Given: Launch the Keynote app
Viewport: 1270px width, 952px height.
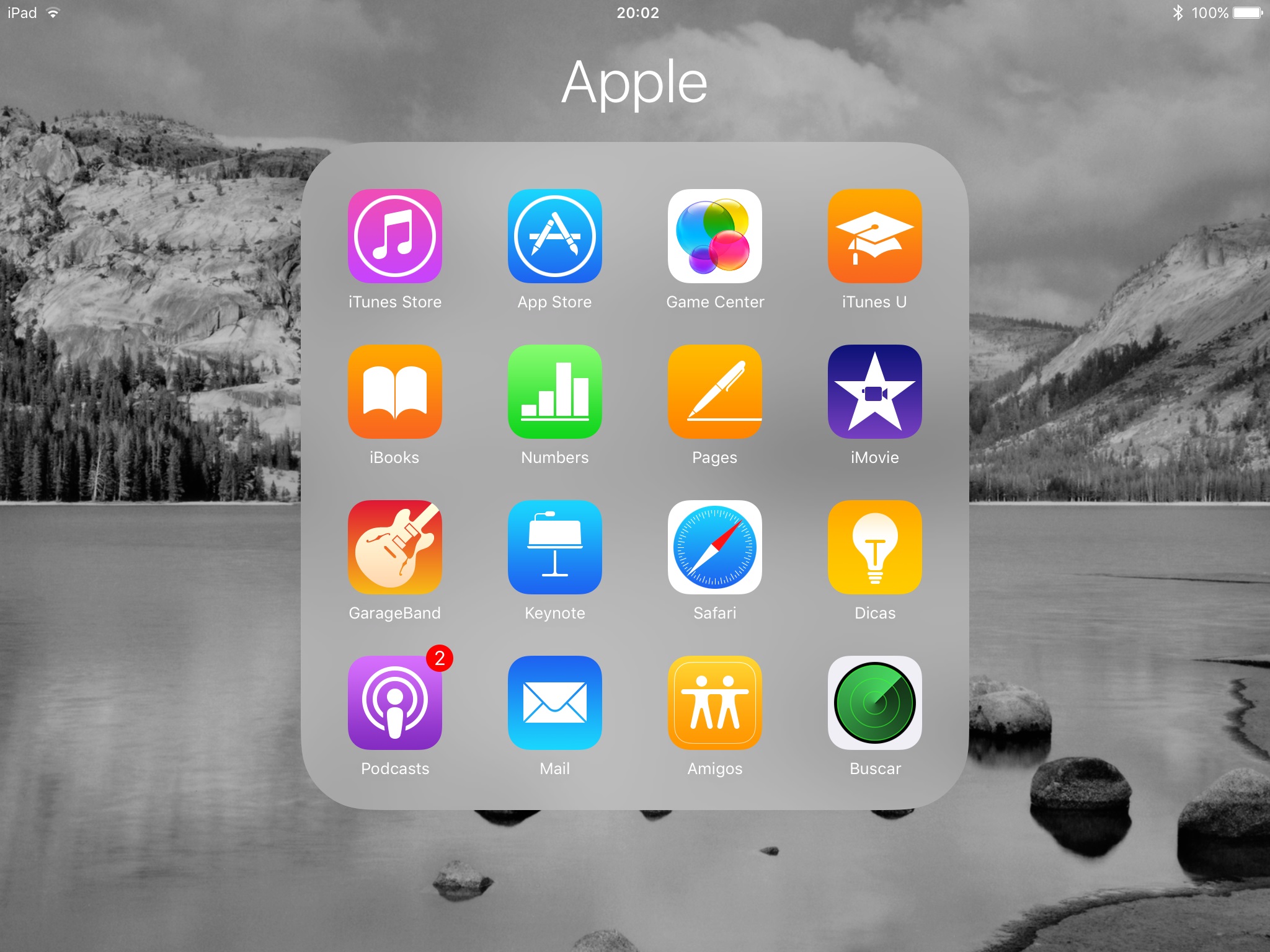Looking at the screenshot, I should pyautogui.click(x=554, y=547).
